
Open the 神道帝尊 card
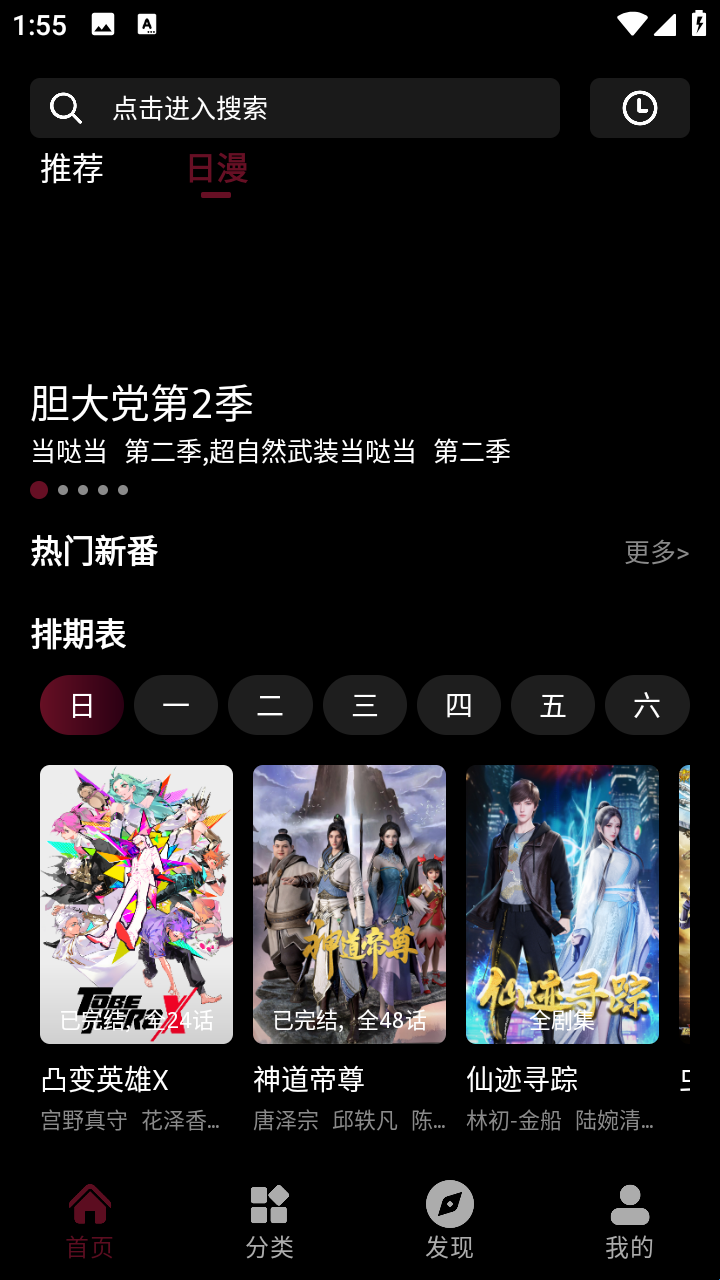349,905
